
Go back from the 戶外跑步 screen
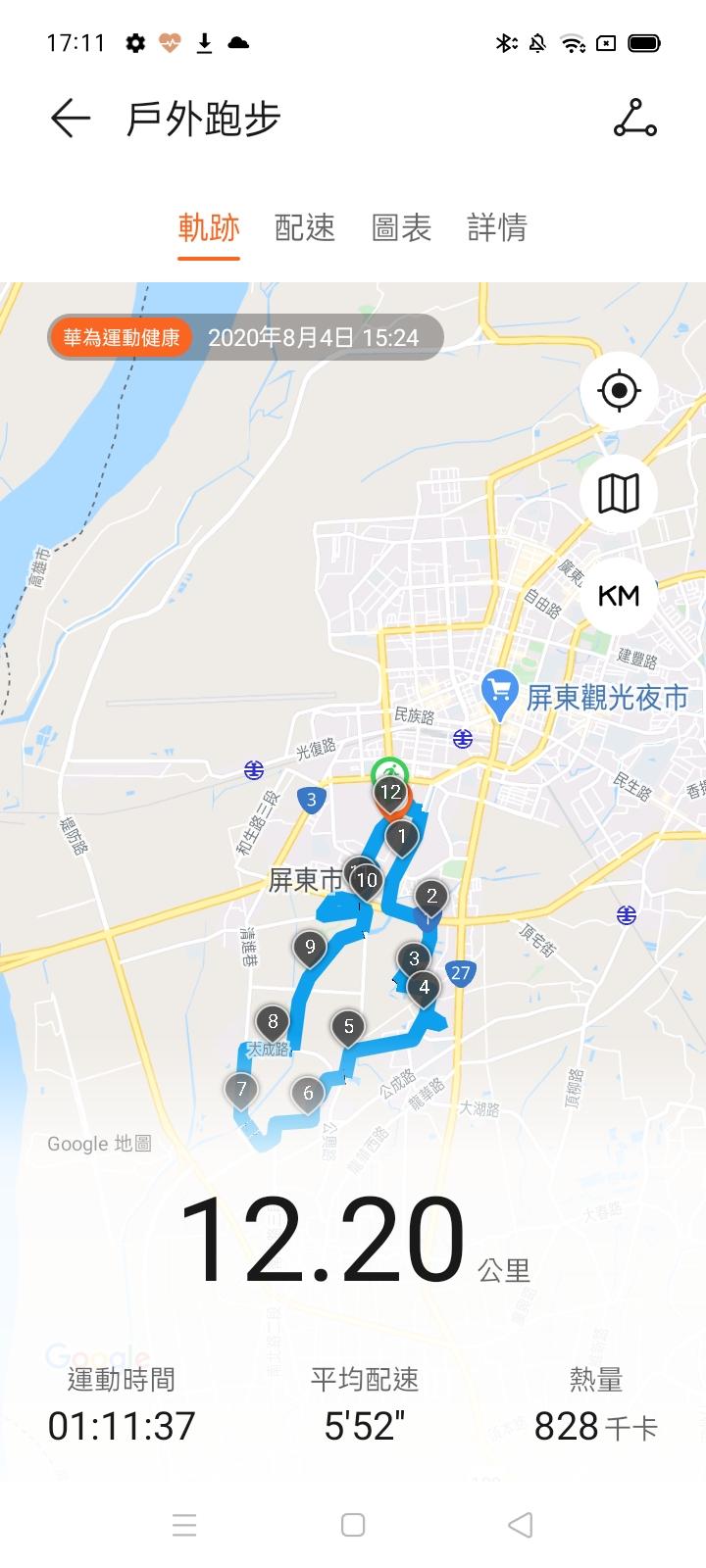tap(70, 120)
